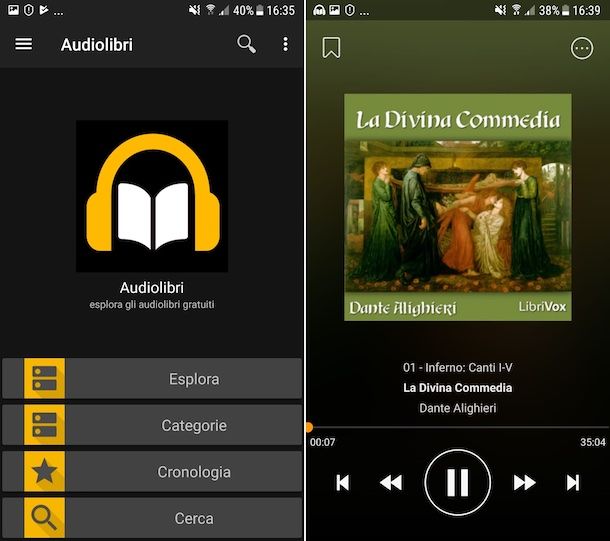Select the Cerca option

click(x=152, y=518)
